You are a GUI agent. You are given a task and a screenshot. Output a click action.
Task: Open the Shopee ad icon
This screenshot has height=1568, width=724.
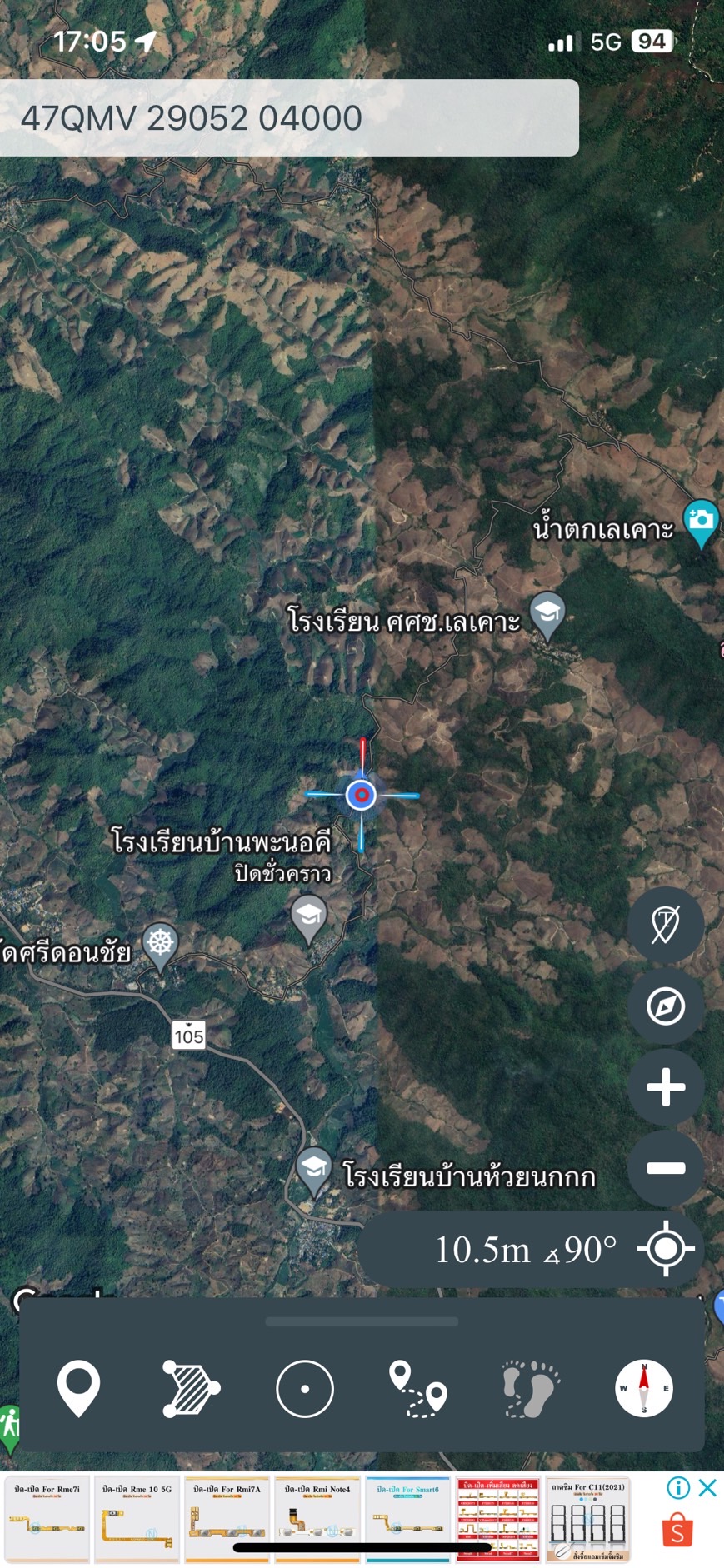pyautogui.click(x=677, y=1530)
